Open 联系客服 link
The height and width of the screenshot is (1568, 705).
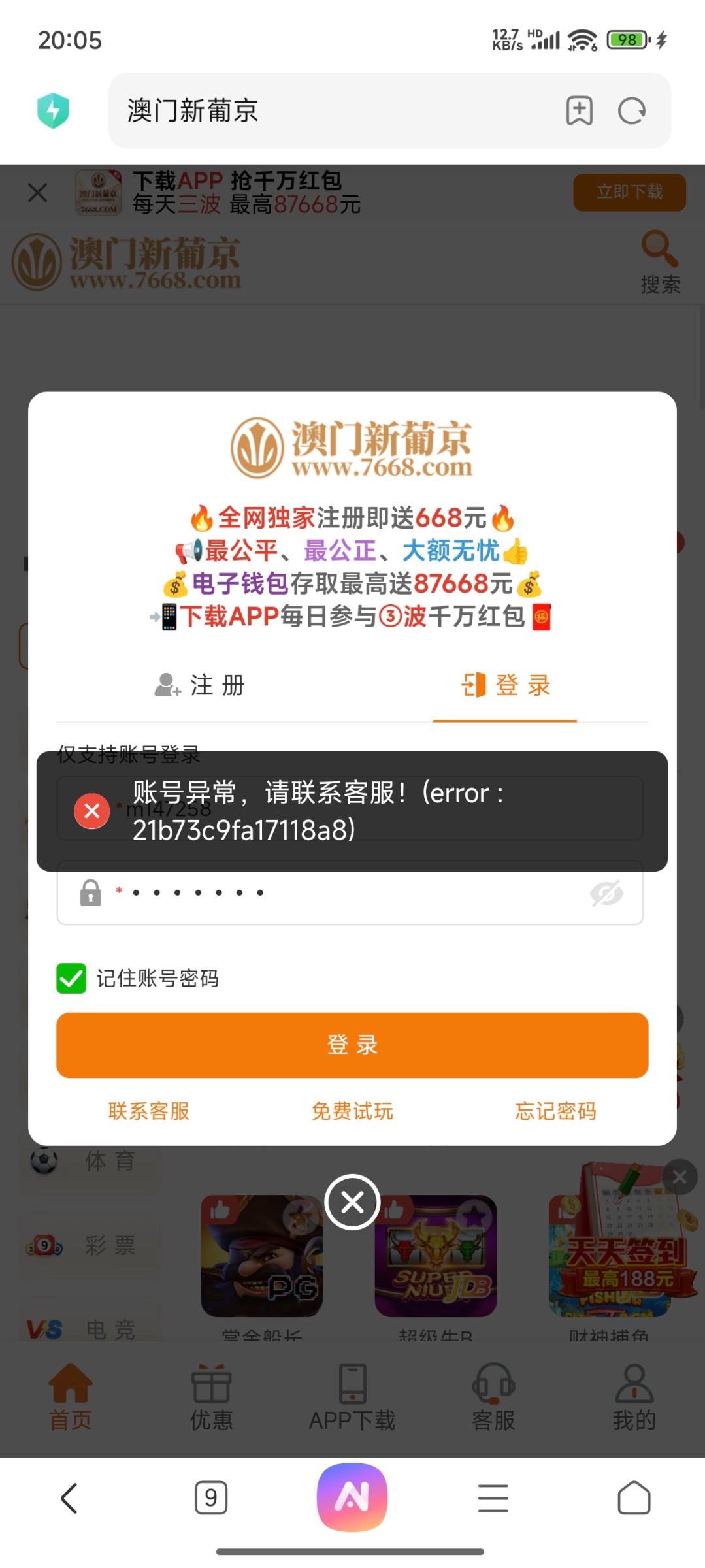[x=149, y=1111]
